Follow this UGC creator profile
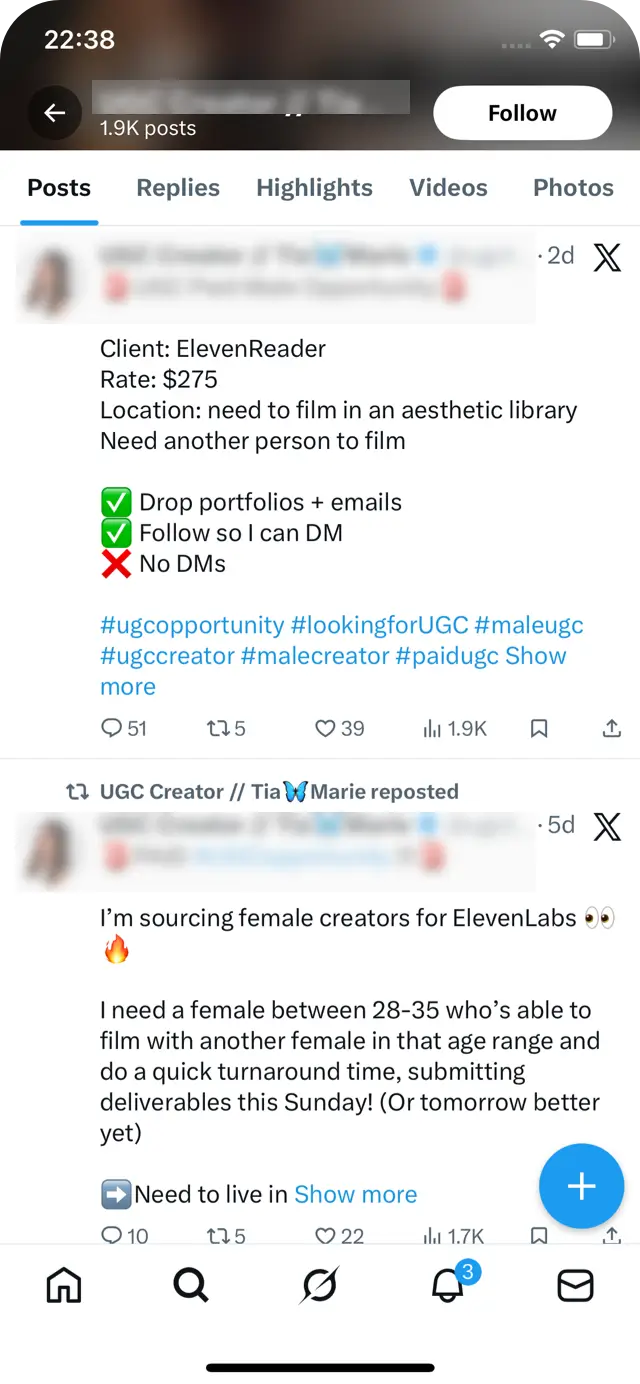The width and height of the screenshot is (640, 1384). [x=522, y=113]
